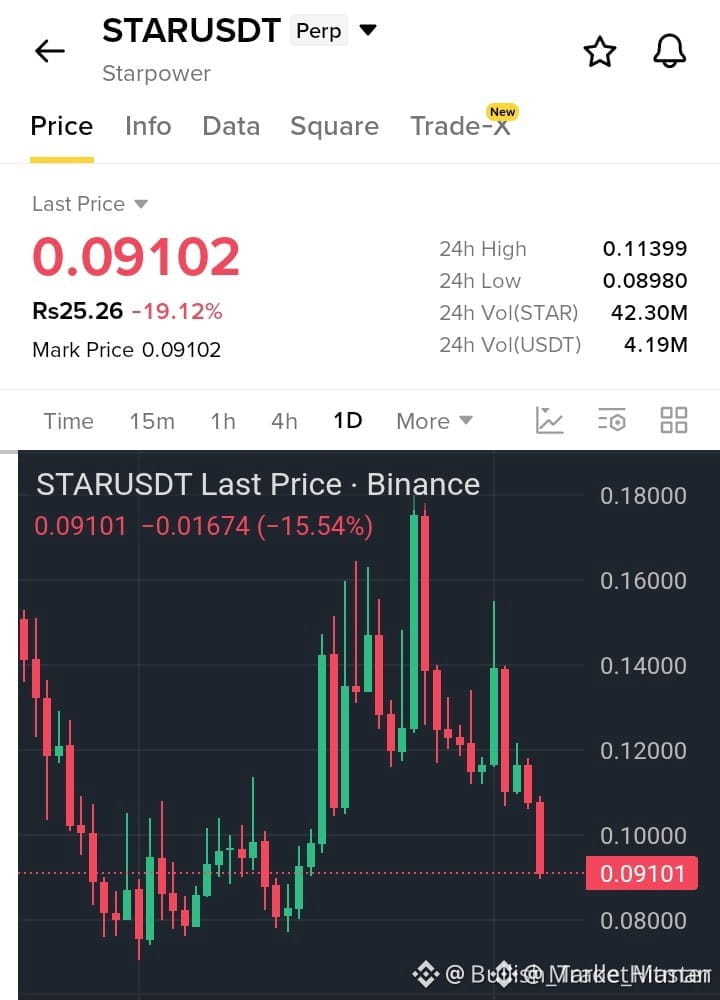720x1000 pixels.
Task: Select the Time chart interval
Action: point(68,421)
